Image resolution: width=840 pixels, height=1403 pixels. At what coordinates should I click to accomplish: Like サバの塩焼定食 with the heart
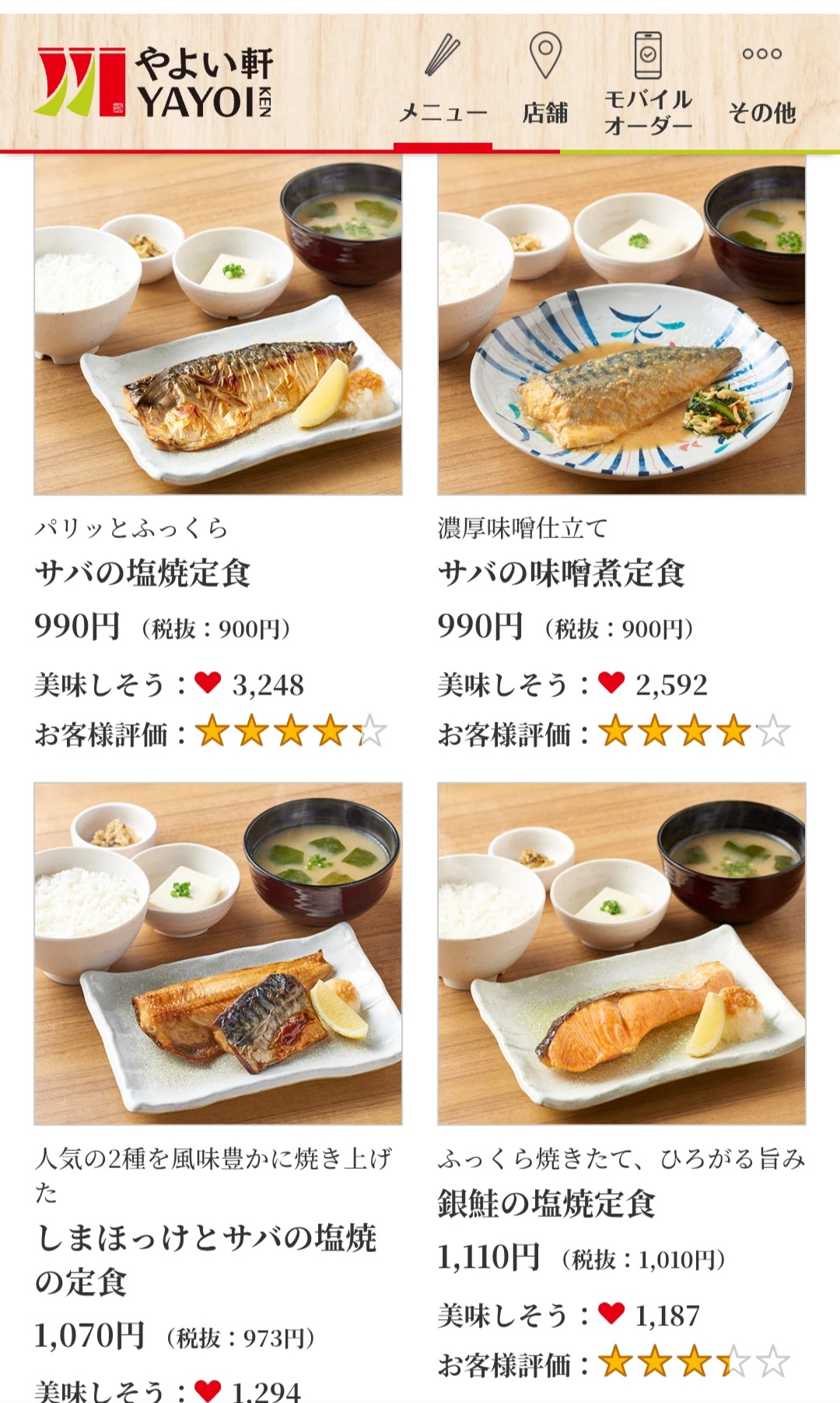click(208, 683)
